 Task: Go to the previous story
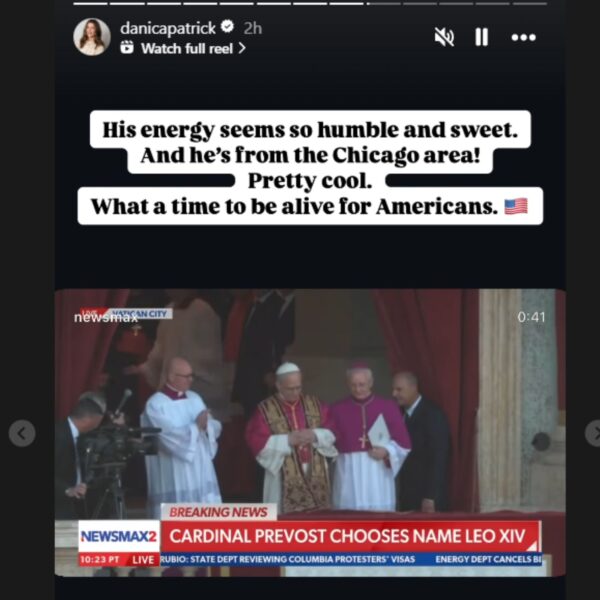point(22,433)
